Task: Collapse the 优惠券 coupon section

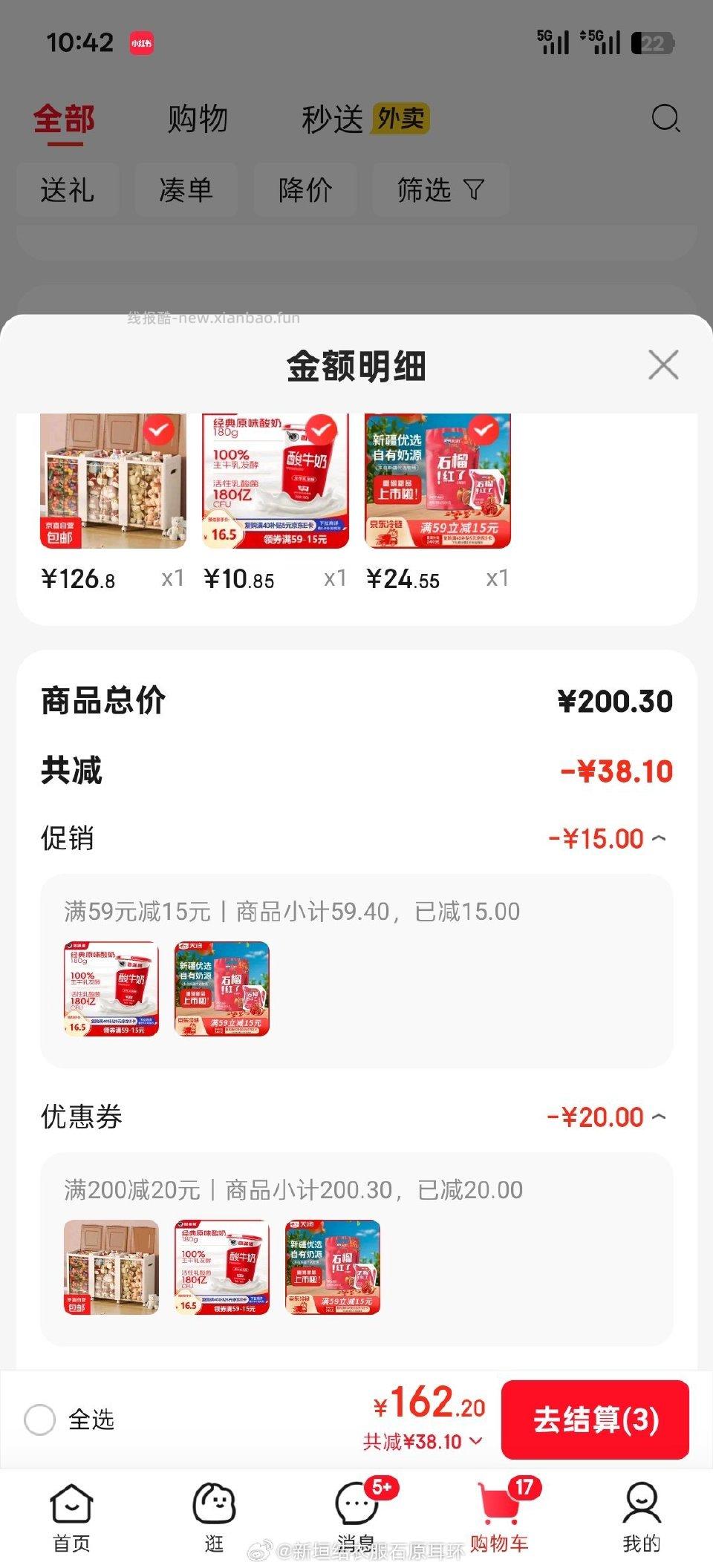Action: tap(658, 1116)
